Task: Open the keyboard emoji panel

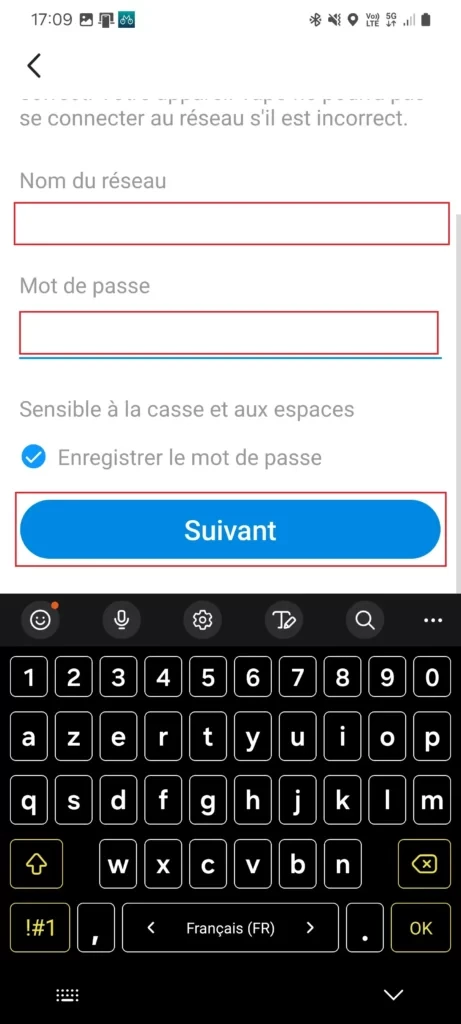Action: (x=40, y=620)
